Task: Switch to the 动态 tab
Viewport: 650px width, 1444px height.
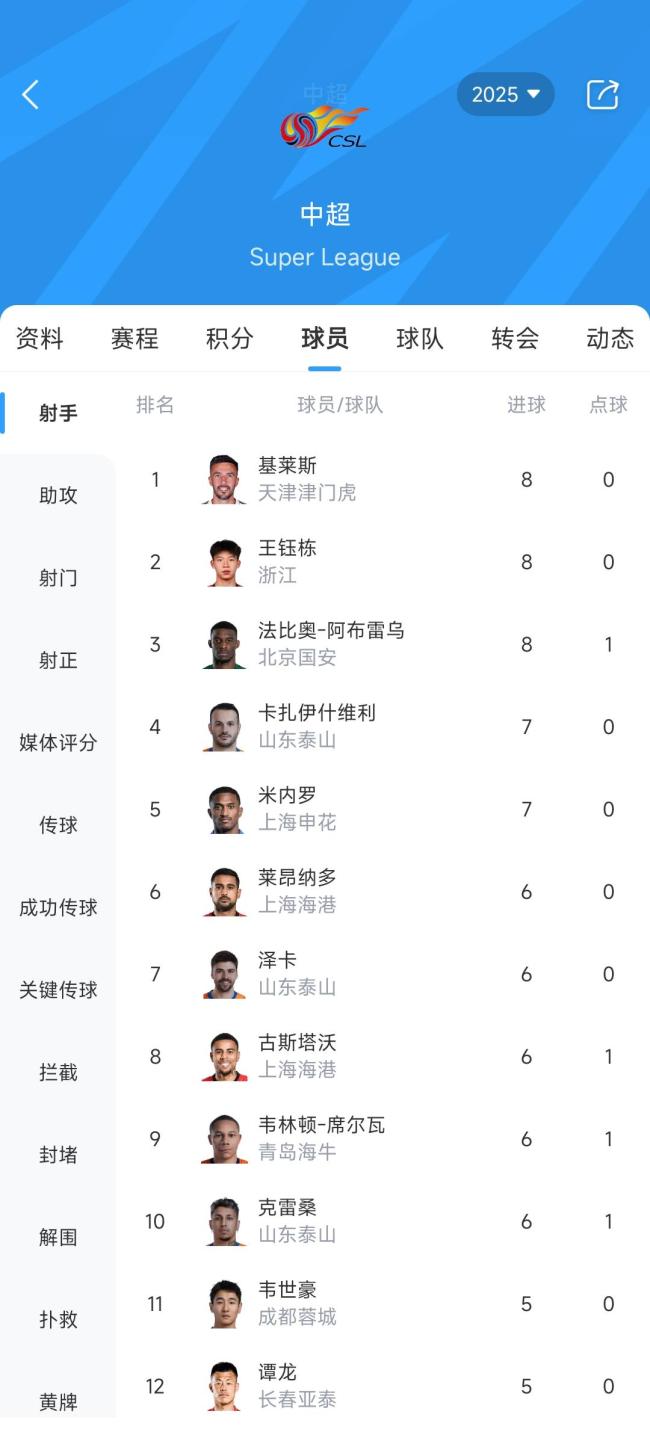Action: point(610,338)
